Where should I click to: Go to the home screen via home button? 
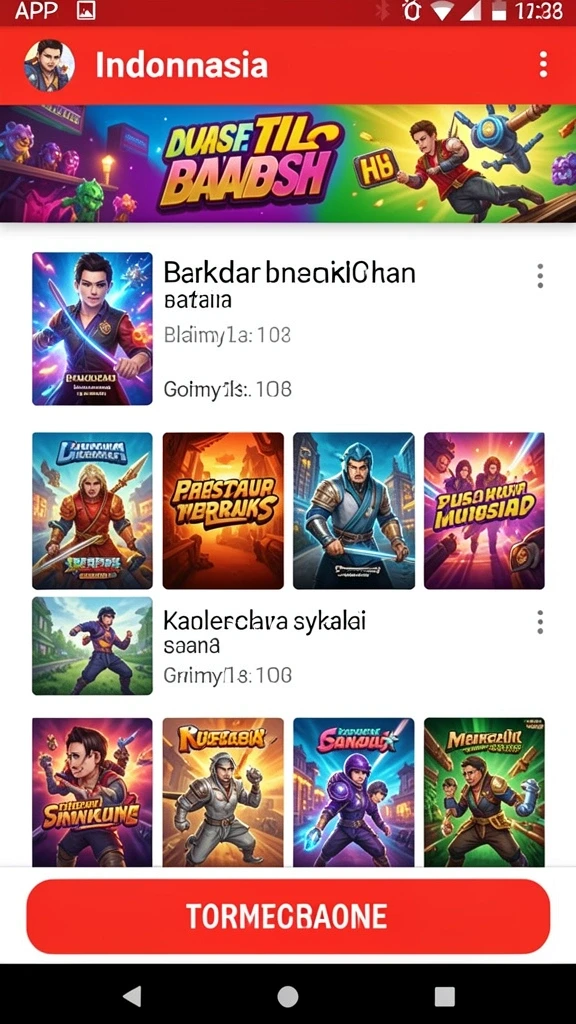point(287,997)
